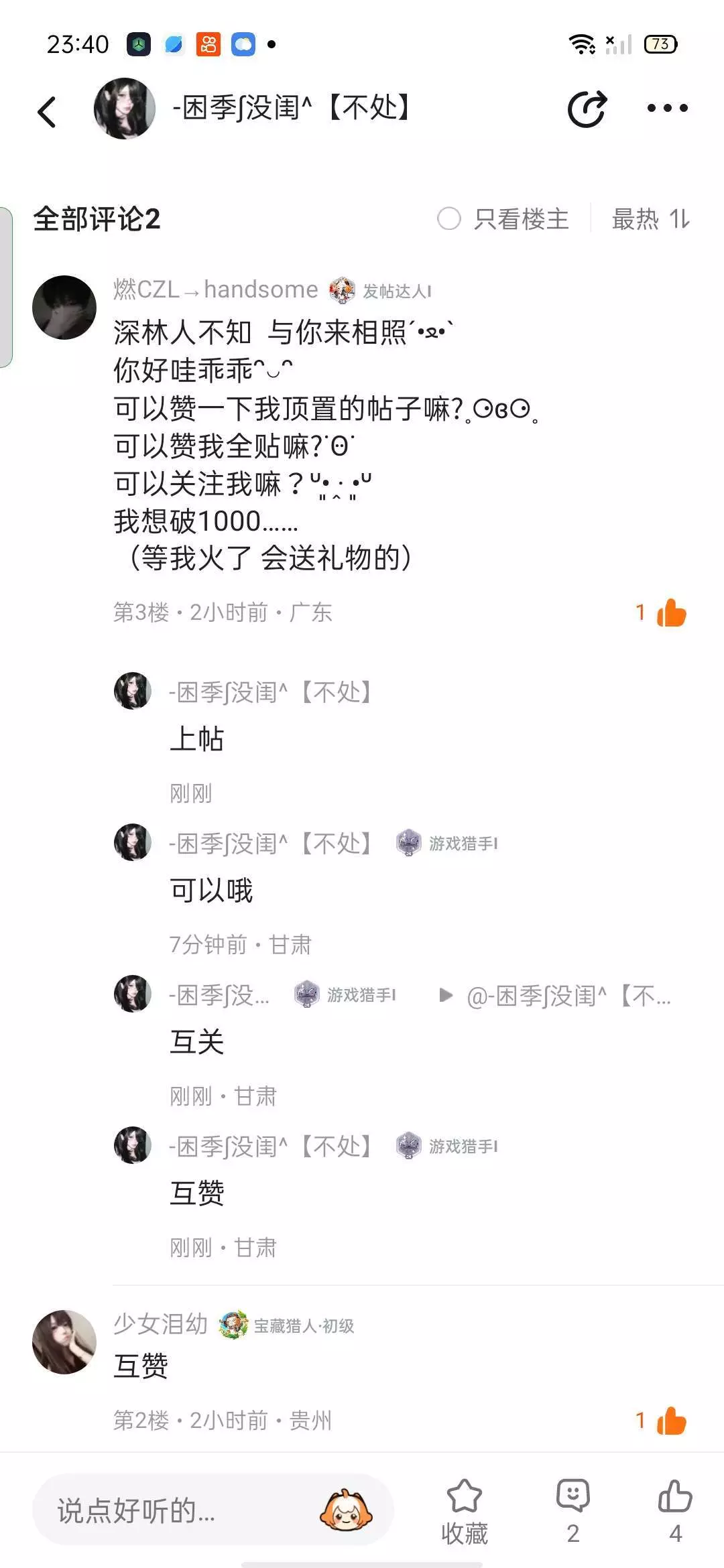724x1568 pixels.
Task: Reply to the 可以哦 sub-comment
Action: click(x=211, y=890)
